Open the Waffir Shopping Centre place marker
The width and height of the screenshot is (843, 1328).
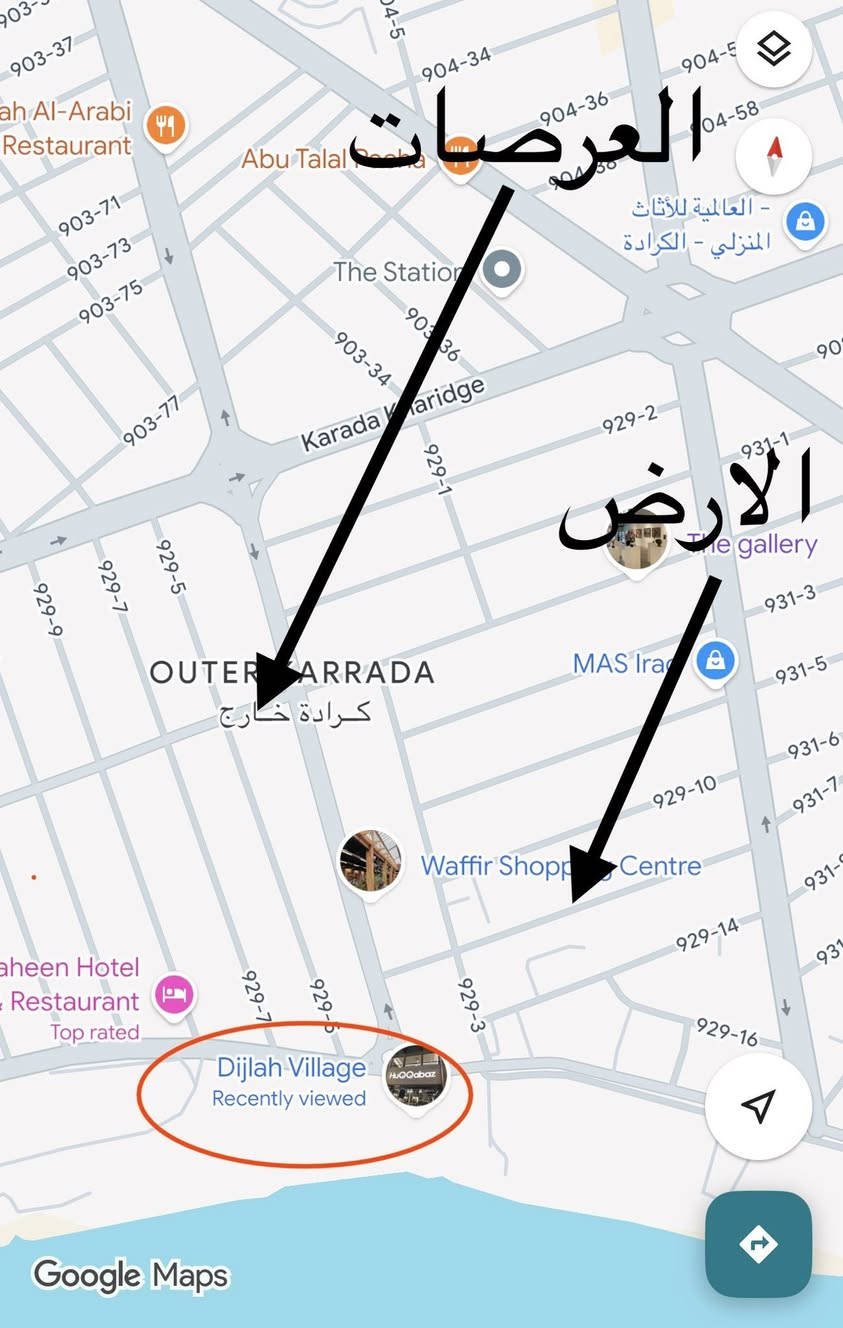[370, 860]
